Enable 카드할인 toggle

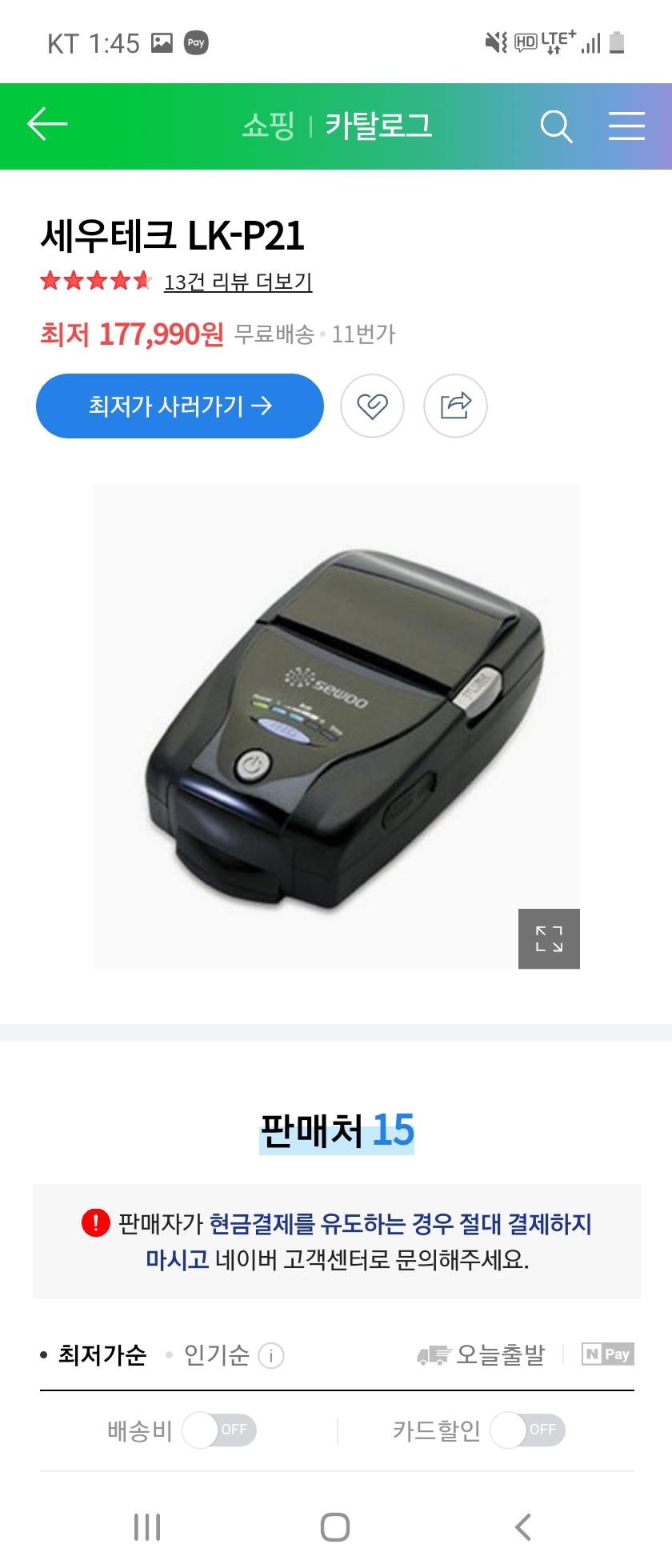tap(527, 1430)
